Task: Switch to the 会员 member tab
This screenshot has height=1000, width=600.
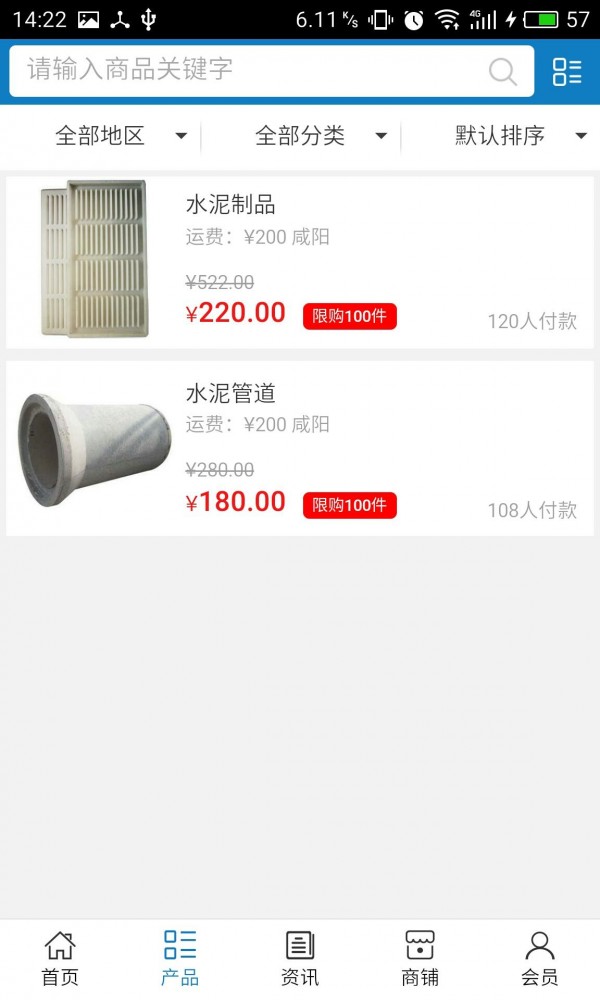Action: pyautogui.click(x=540, y=959)
